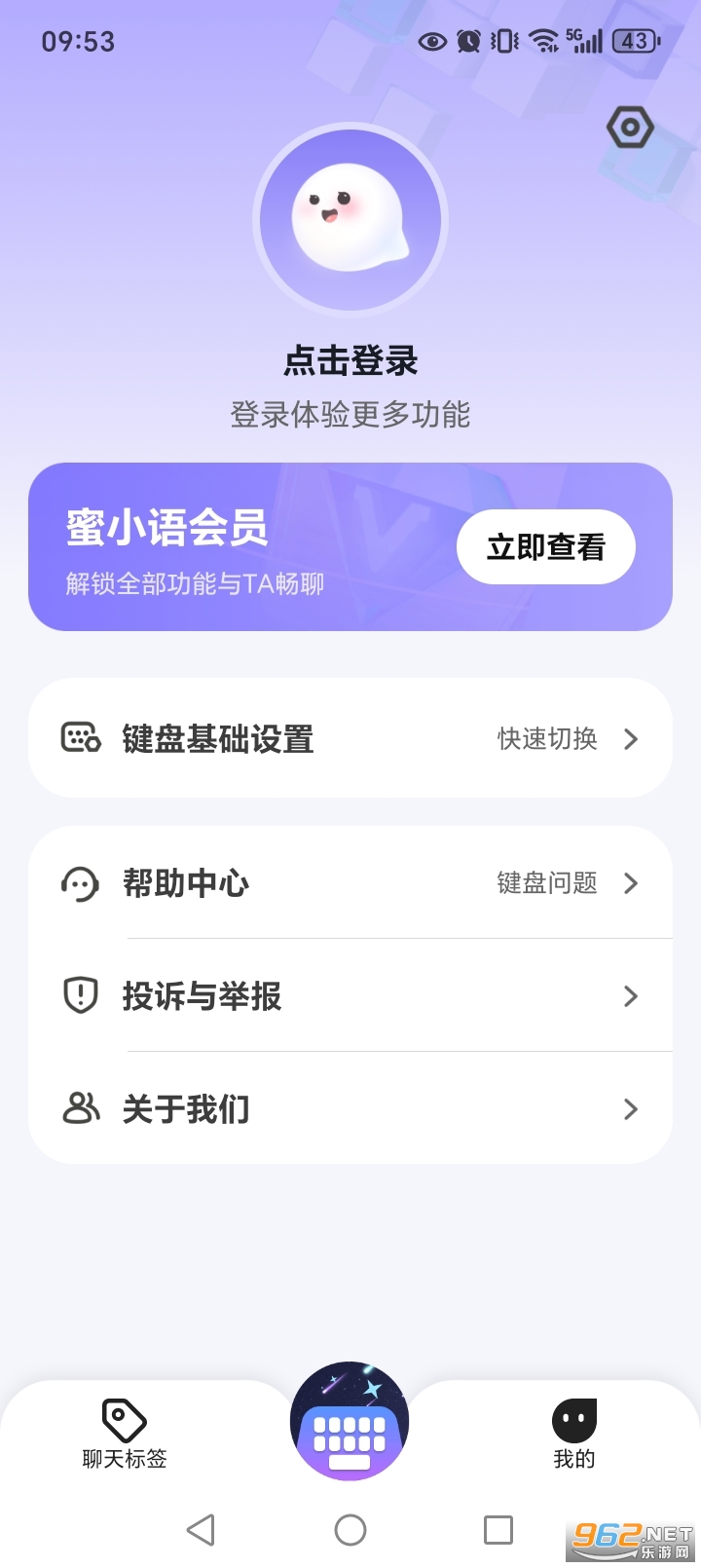
Task: Tap the shield icon beside 投诉与举报
Action: coord(82,995)
